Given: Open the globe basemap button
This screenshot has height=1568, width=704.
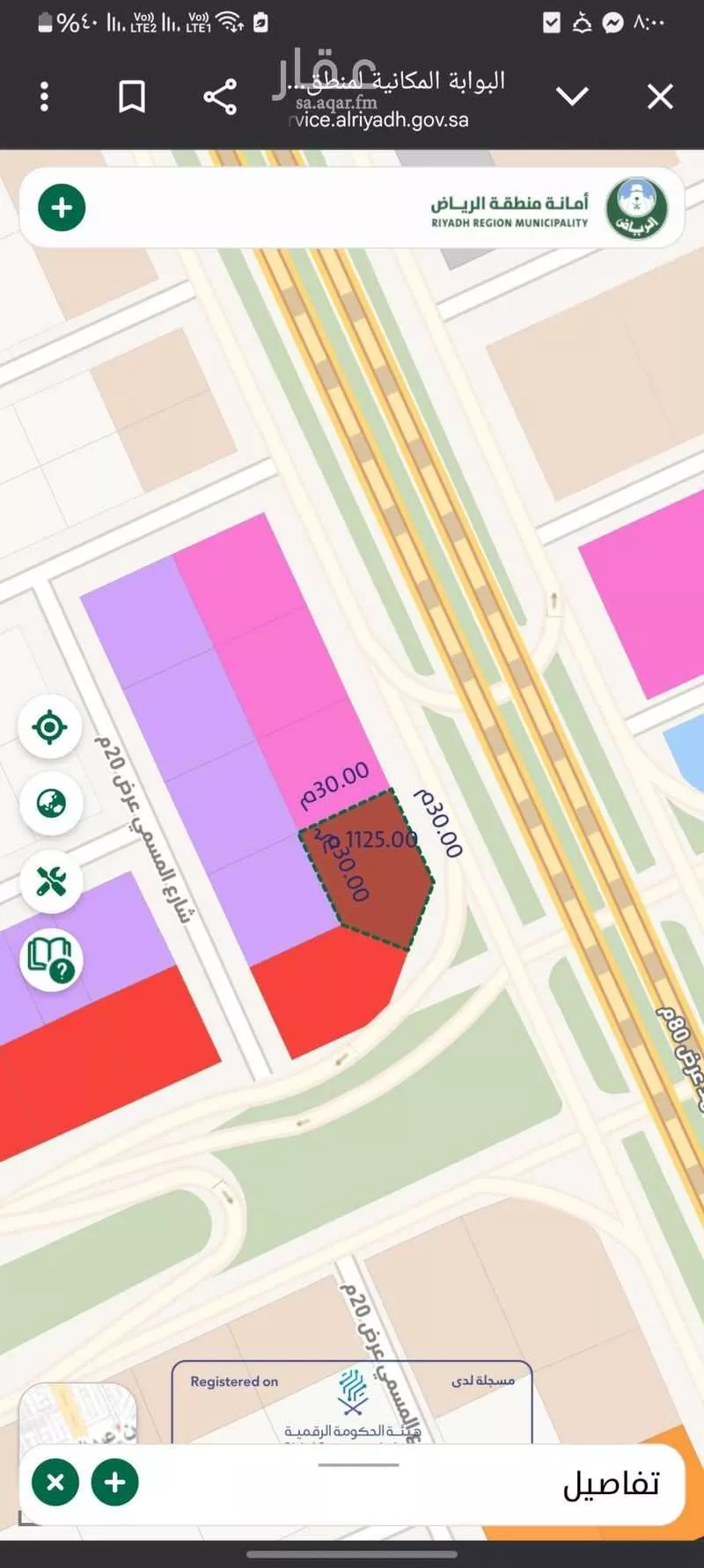Looking at the screenshot, I should tap(50, 803).
